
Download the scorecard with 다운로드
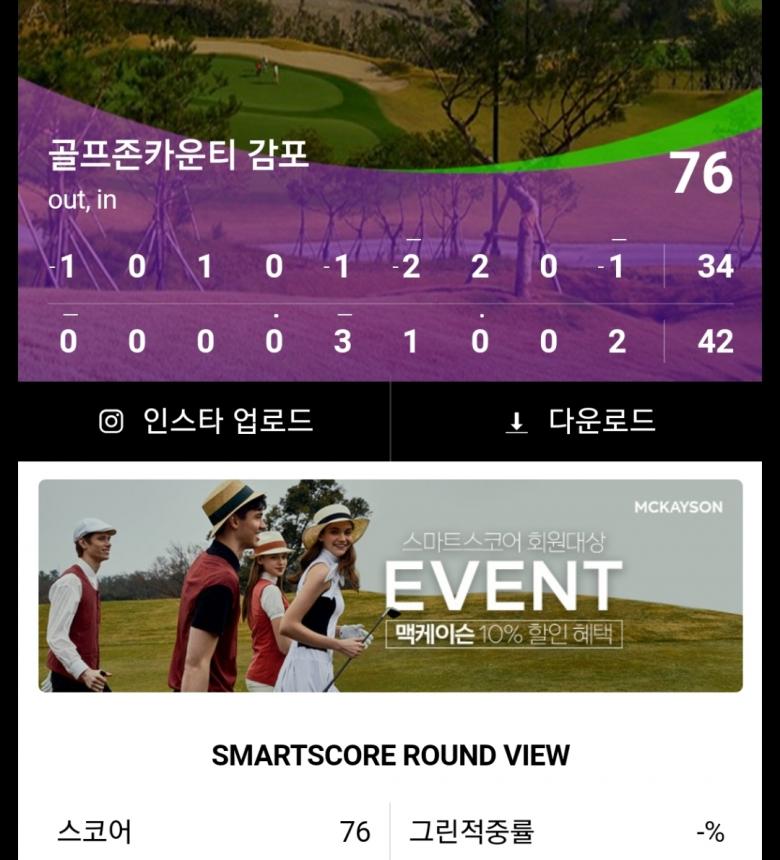tap(580, 421)
